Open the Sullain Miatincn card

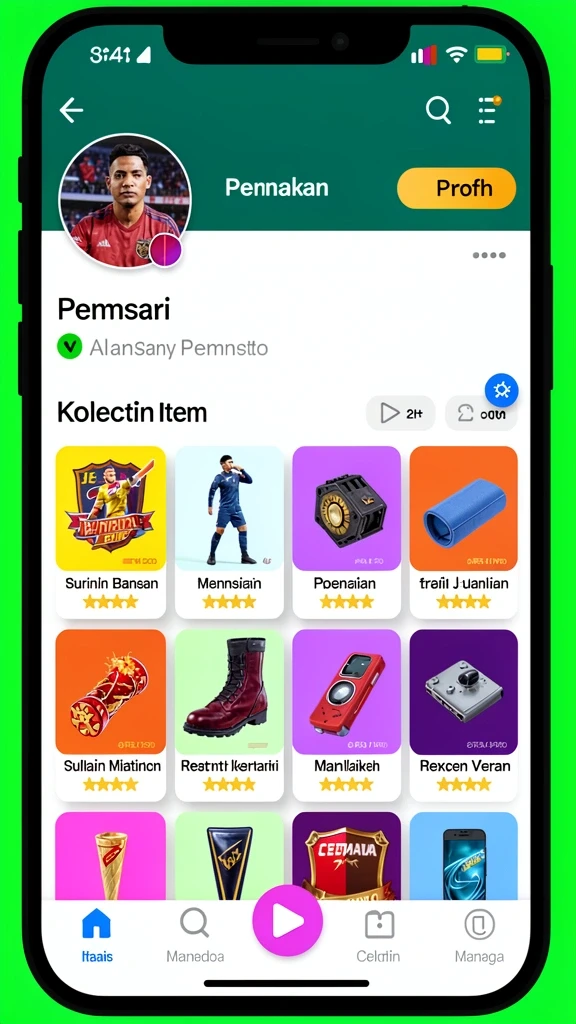point(111,715)
